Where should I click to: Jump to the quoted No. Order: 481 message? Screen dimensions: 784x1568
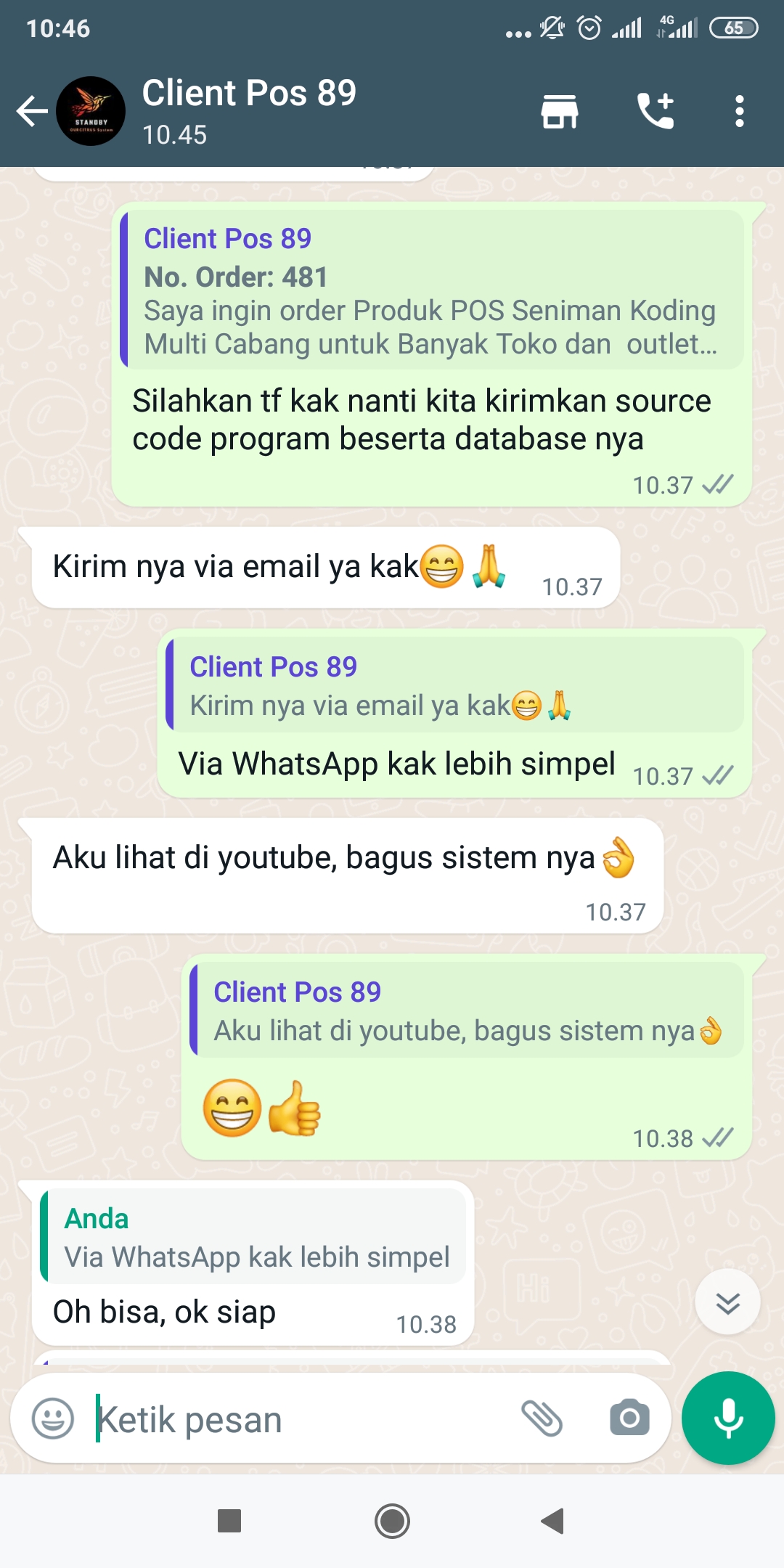[x=432, y=290]
